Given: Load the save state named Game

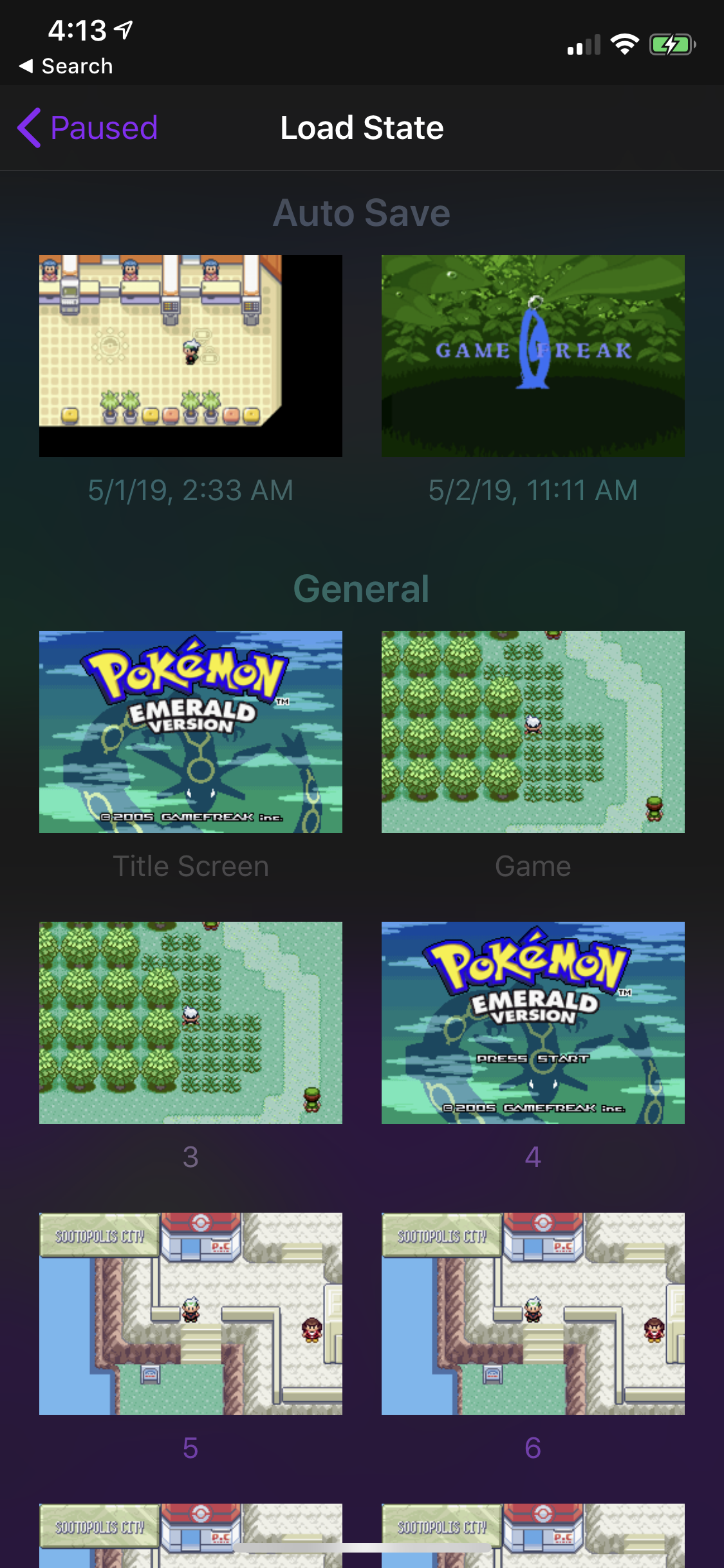Looking at the screenshot, I should [x=533, y=732].
